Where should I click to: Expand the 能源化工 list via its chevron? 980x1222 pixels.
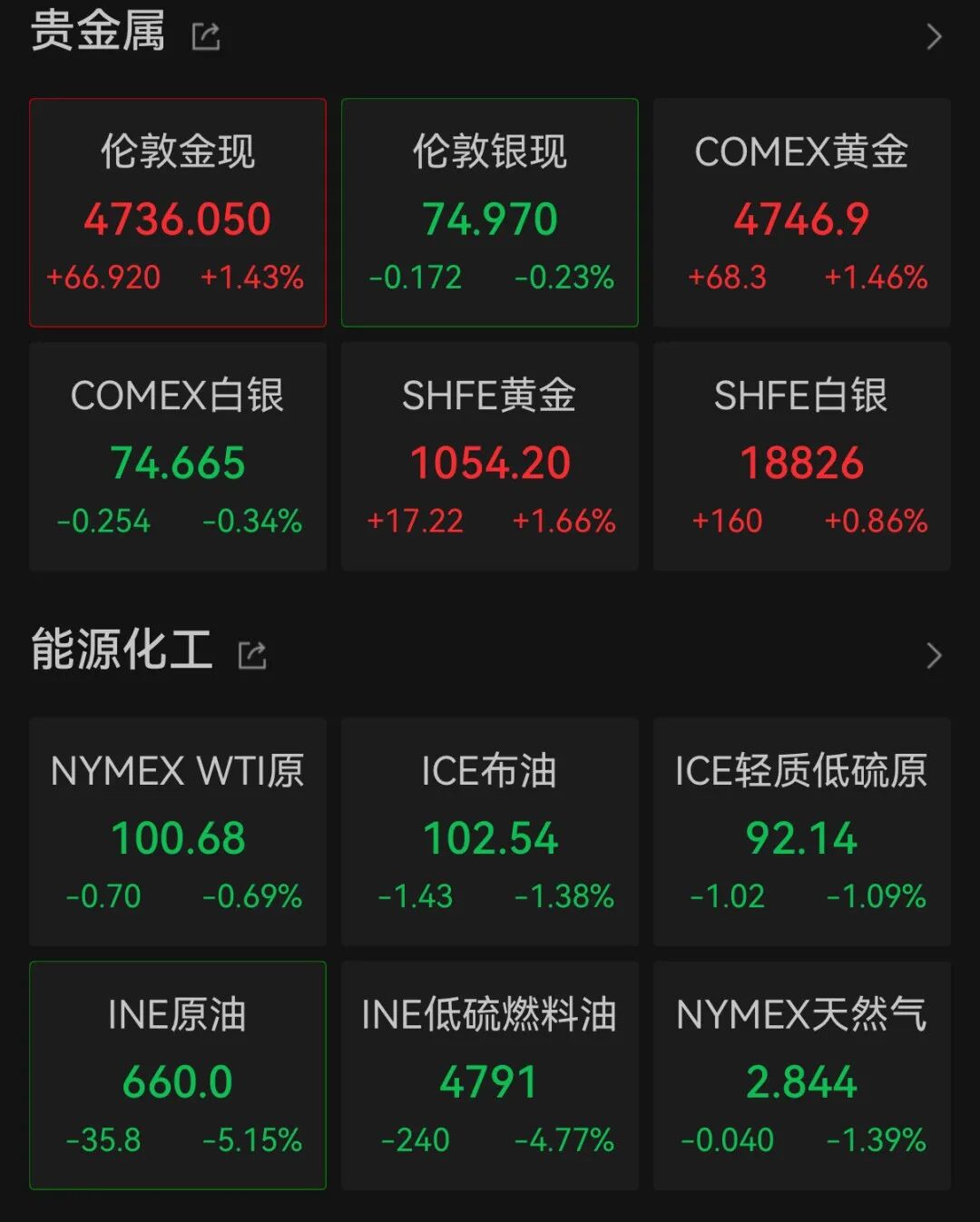[934, 655]
